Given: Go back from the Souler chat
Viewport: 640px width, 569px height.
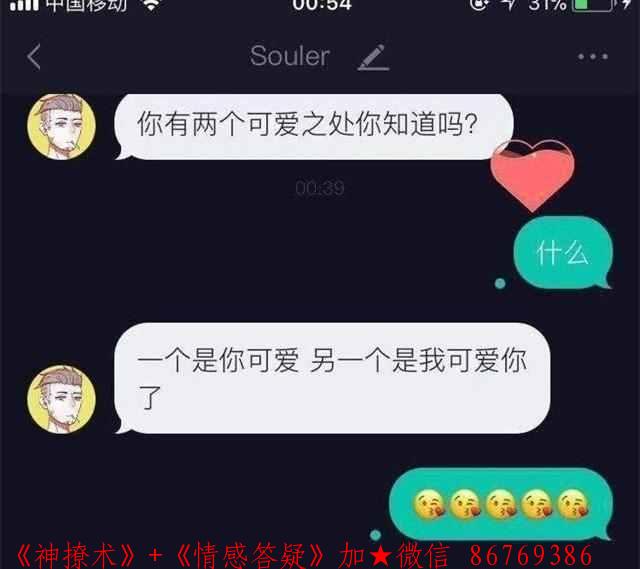Looking at the screenshot, I should (x=34, y=57).
